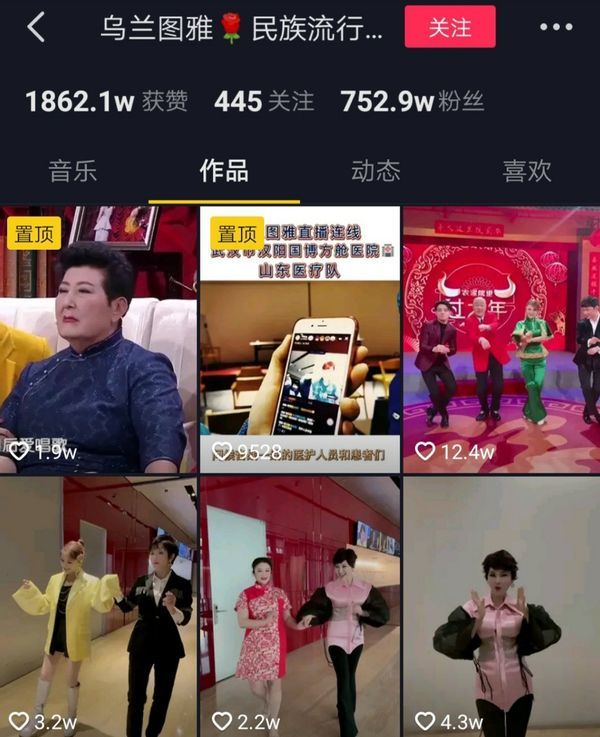The width and height of the screenshot is (600, 737).
Task: Open the 喜欢 tab
Action: tap(526, 170)
